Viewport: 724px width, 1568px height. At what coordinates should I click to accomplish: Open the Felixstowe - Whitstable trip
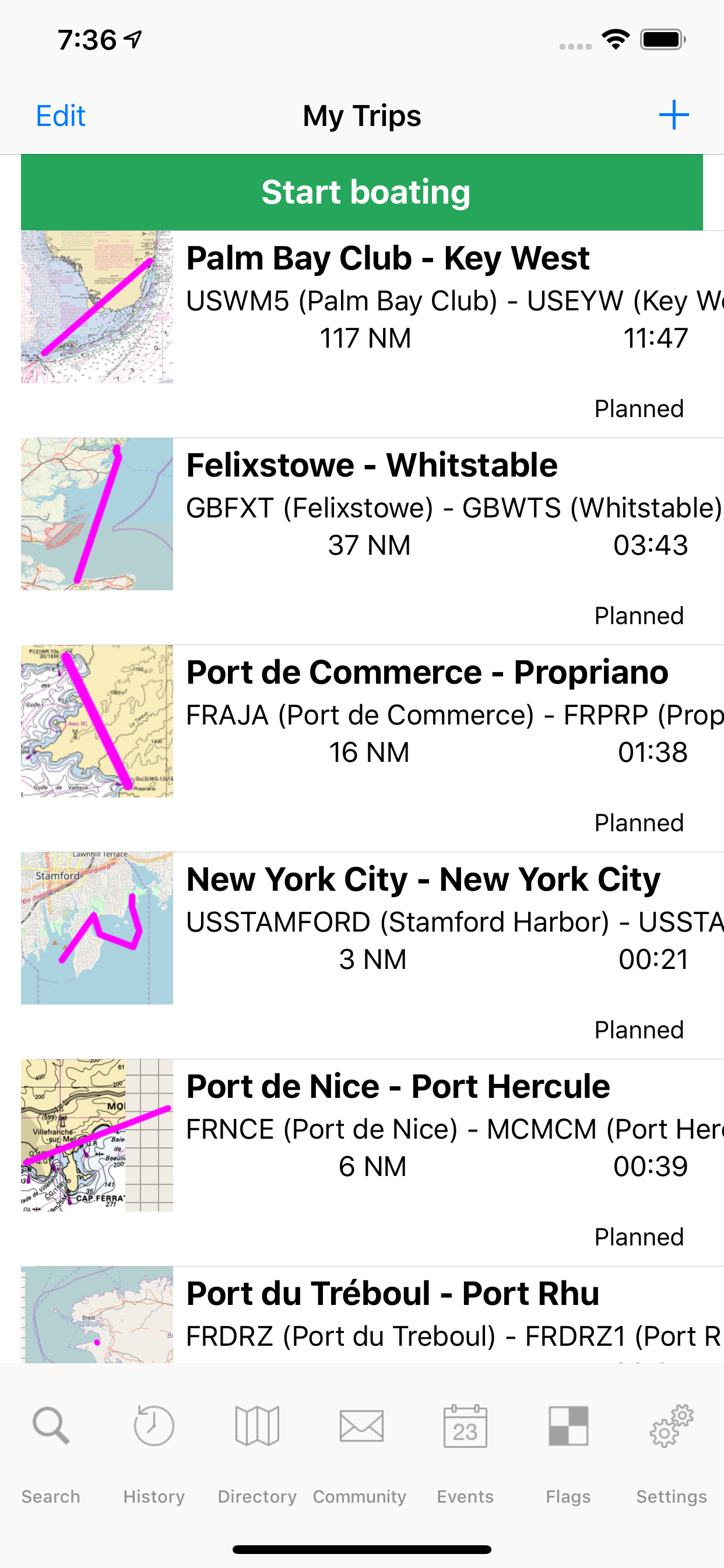[372, 541]
